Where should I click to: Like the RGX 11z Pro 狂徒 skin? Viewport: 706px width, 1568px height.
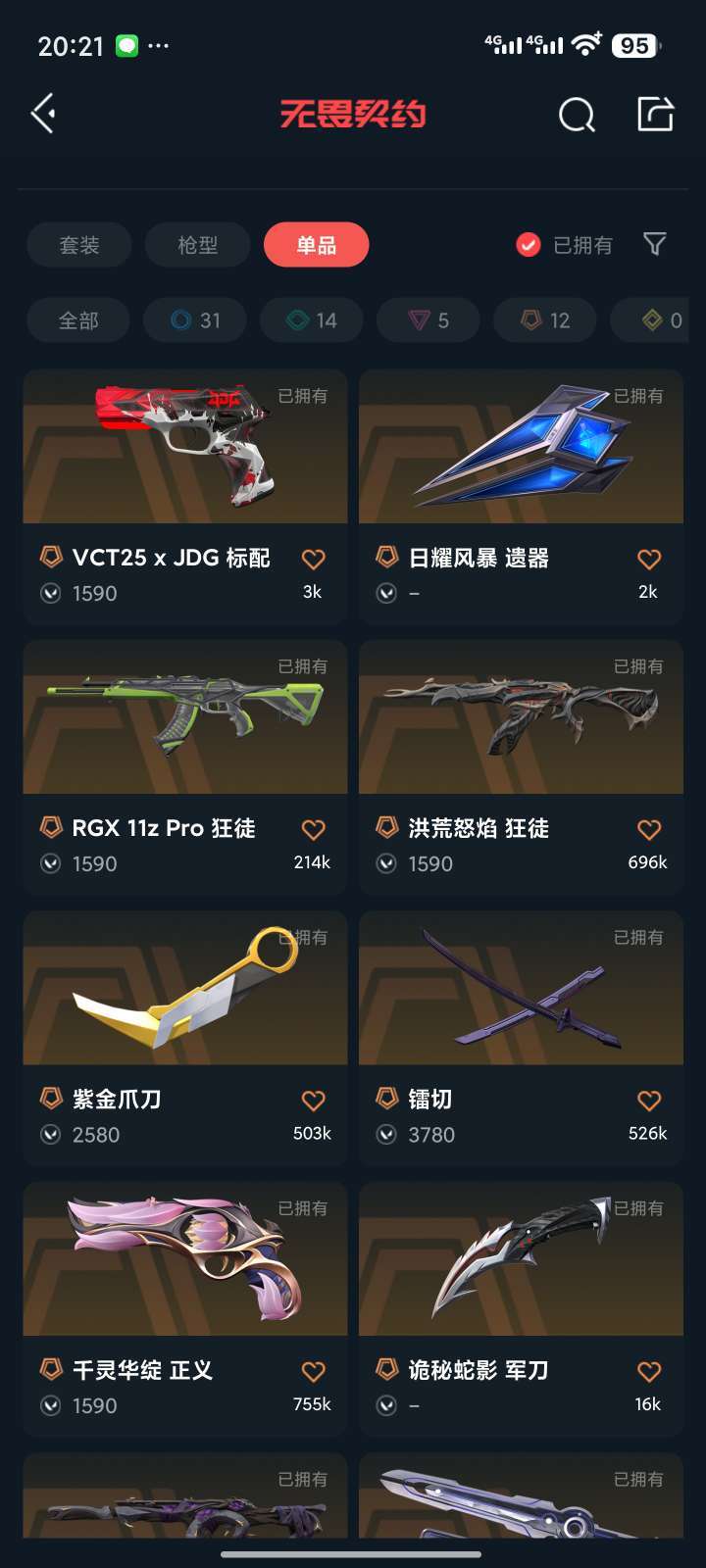(x=313, y=830)
